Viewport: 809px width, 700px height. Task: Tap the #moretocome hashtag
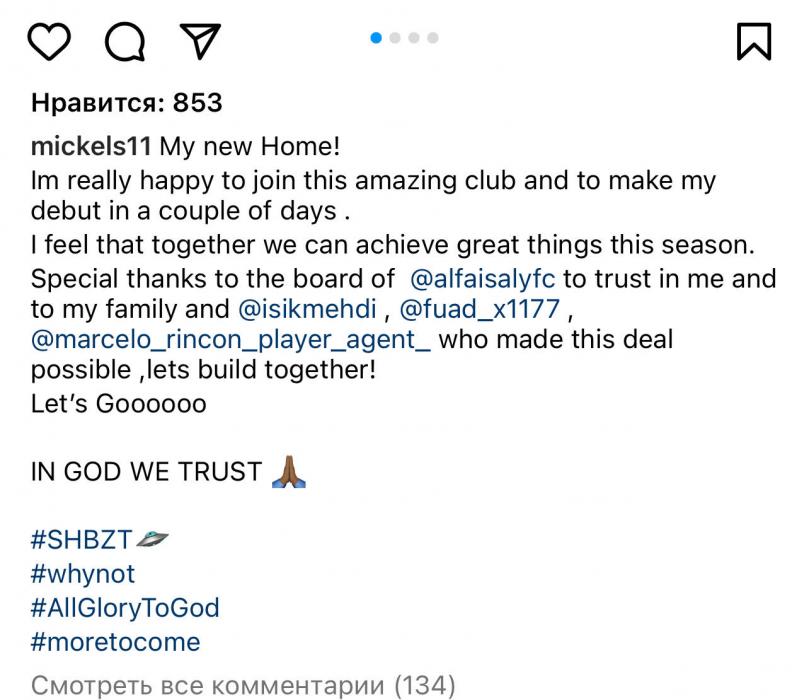115,641
